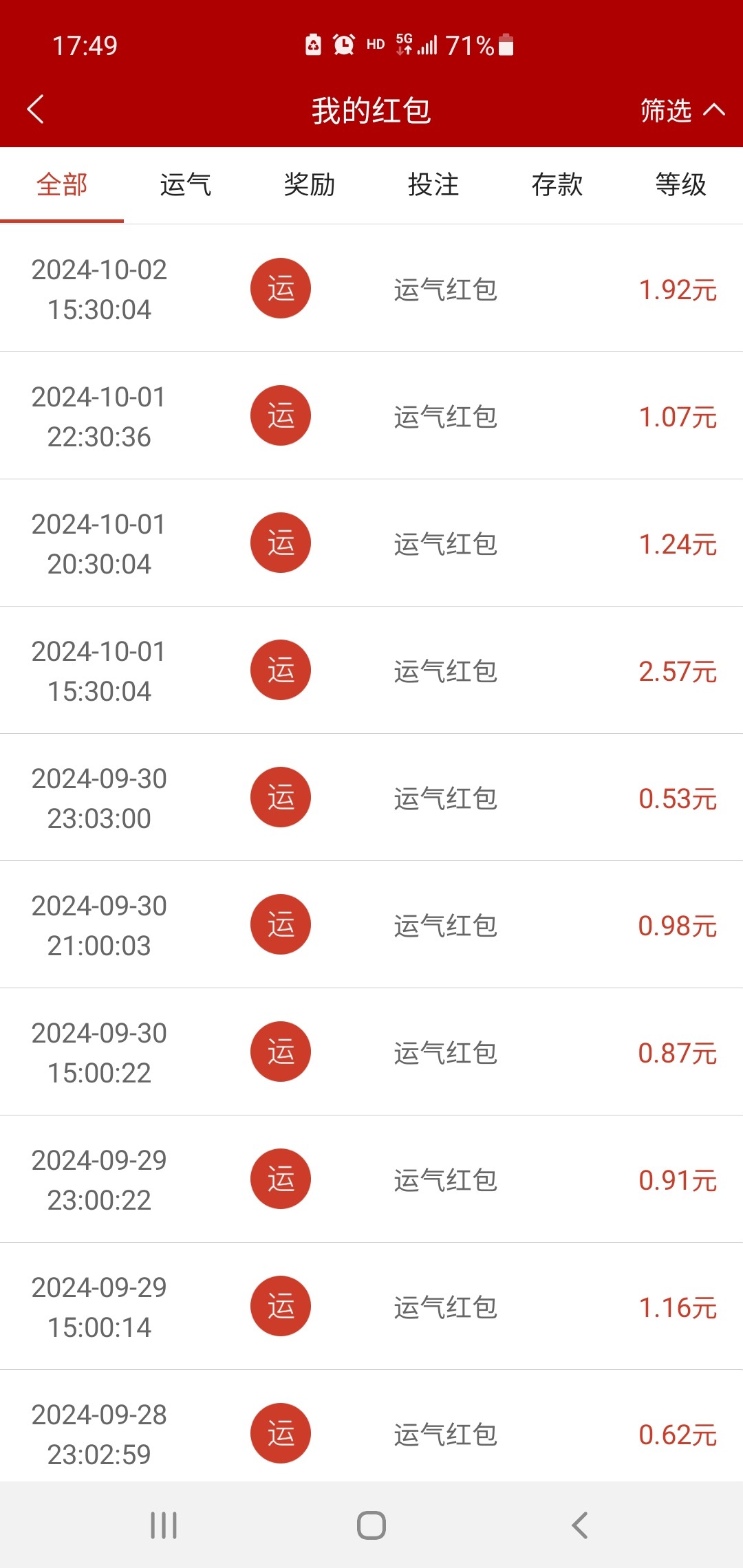Open the 筛选 filter dropdown
Image resolution: width=743 pixels, height=1568 pixels.
(681, 110)
